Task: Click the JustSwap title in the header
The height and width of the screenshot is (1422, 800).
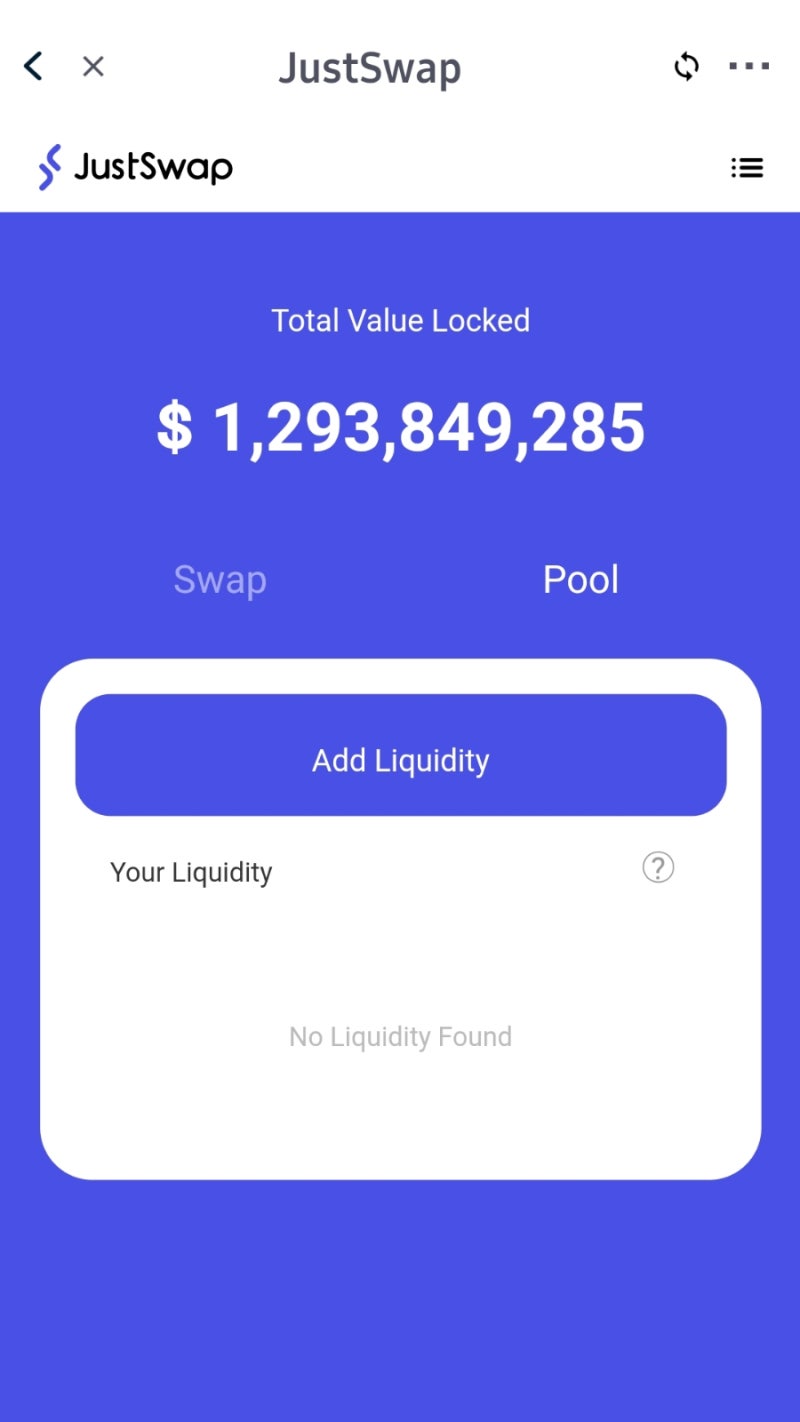Action: click(x=370, y=68)
